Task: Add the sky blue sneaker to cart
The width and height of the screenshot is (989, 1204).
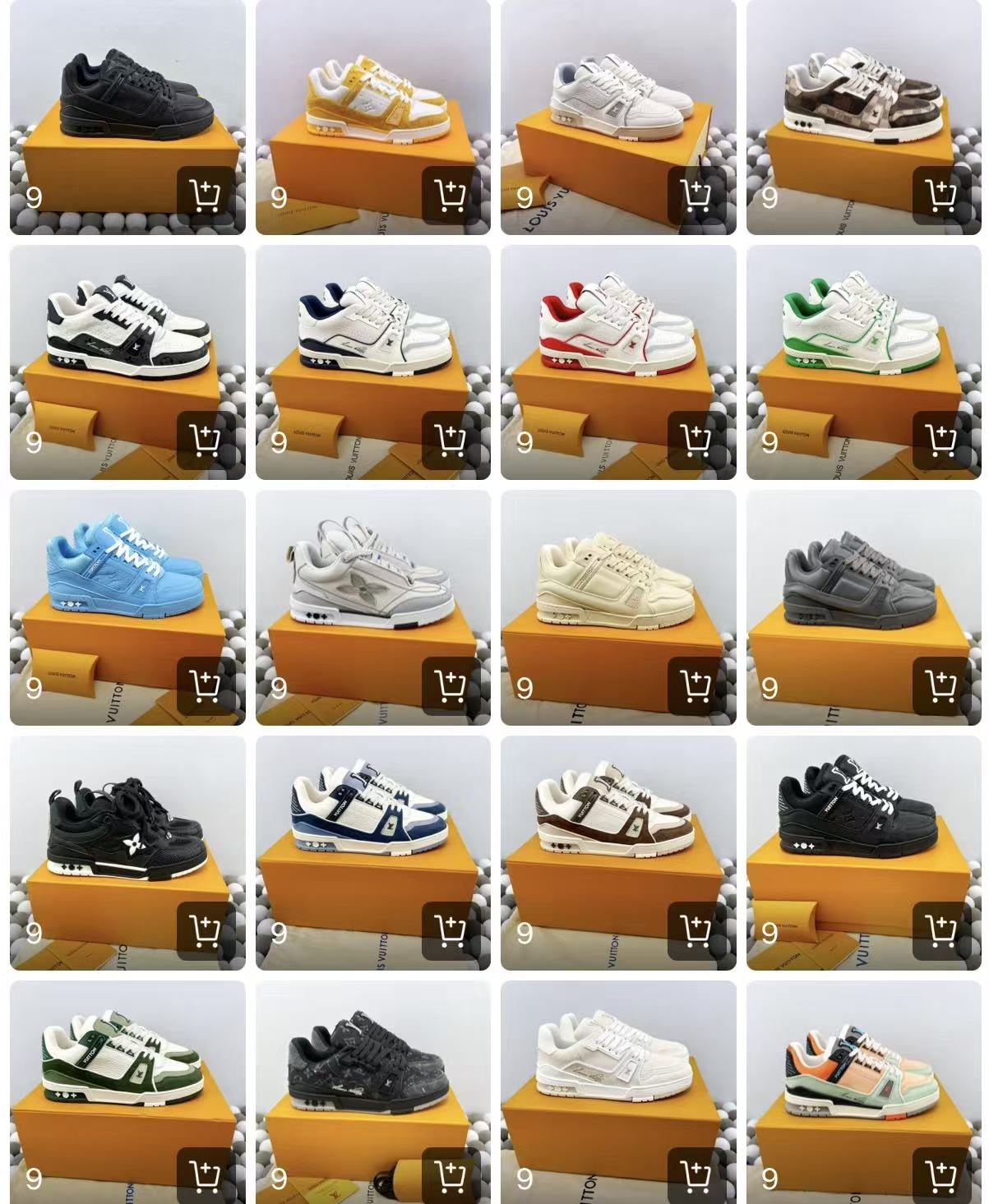Action: [205, 685]
